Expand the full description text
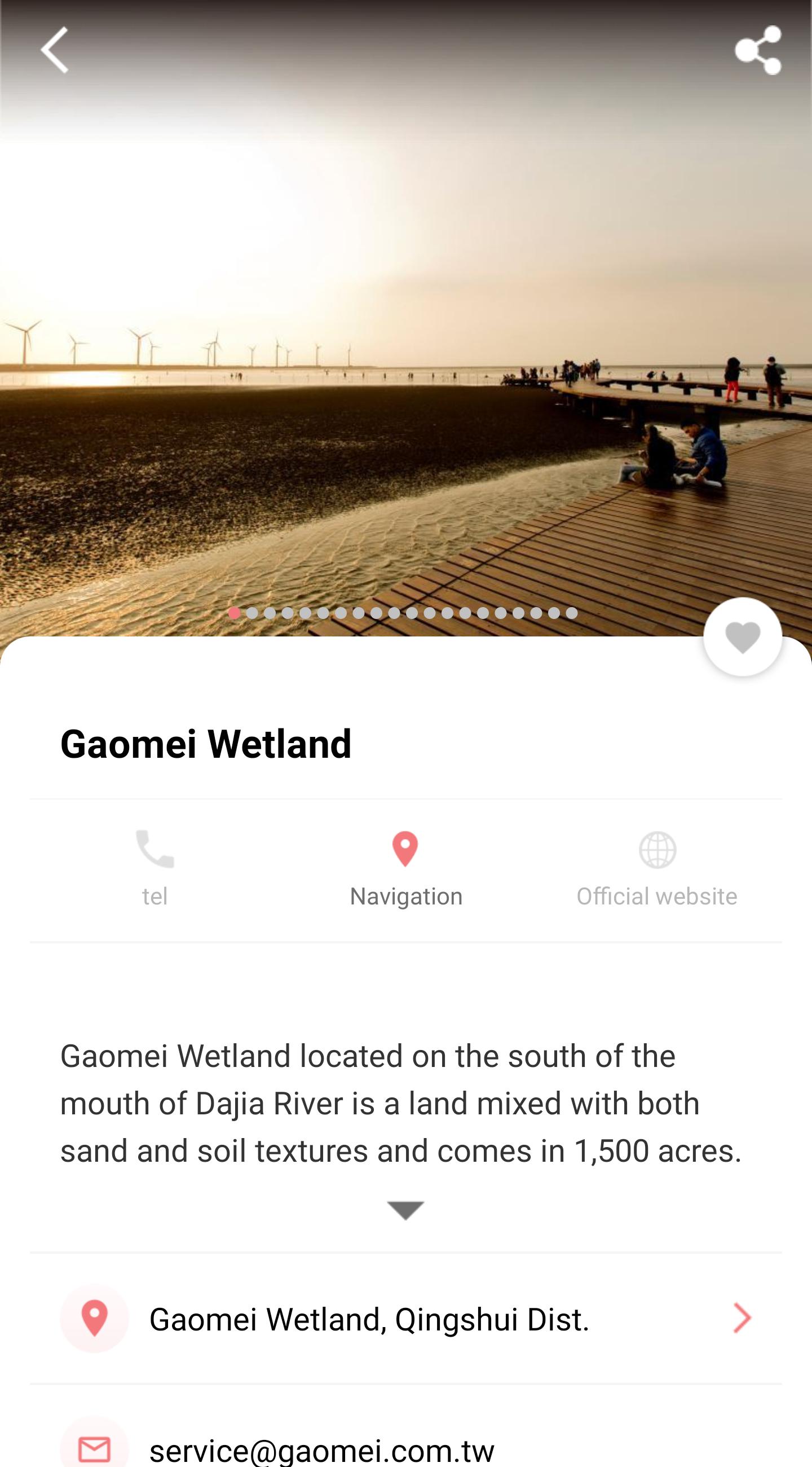This screenshot has height=1467, width=812. 405,1210
